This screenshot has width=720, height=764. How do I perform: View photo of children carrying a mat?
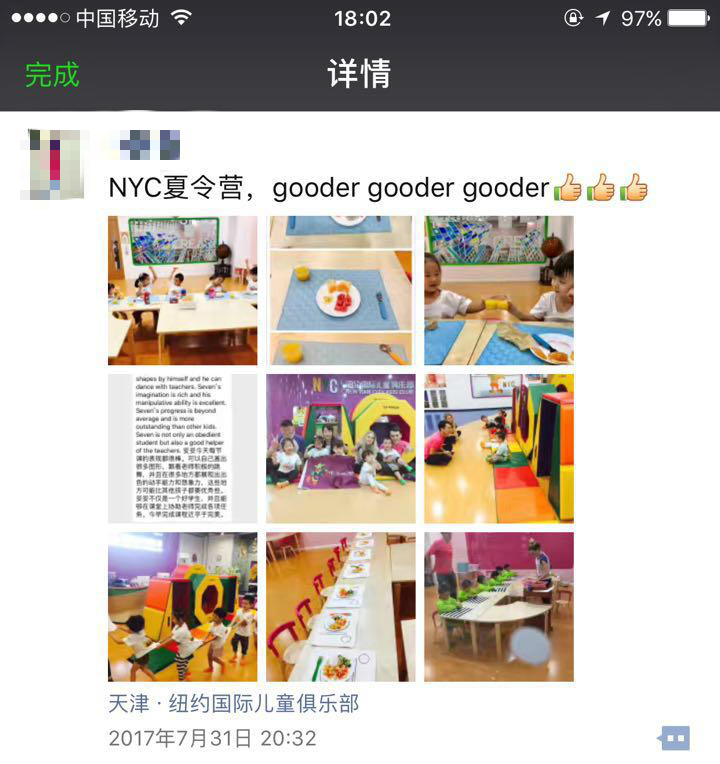point(182,606)
